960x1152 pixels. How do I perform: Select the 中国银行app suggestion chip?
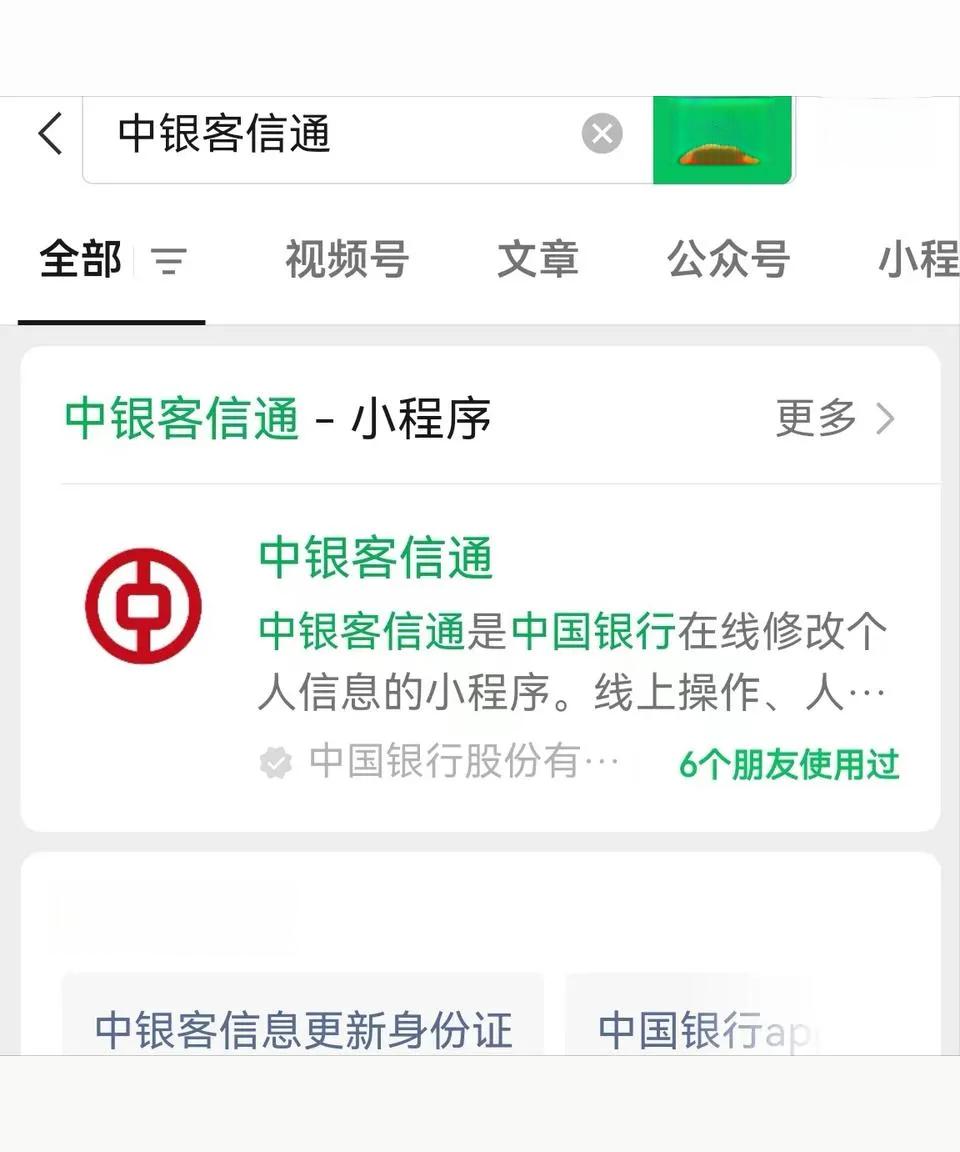(x=704, y=1028)
